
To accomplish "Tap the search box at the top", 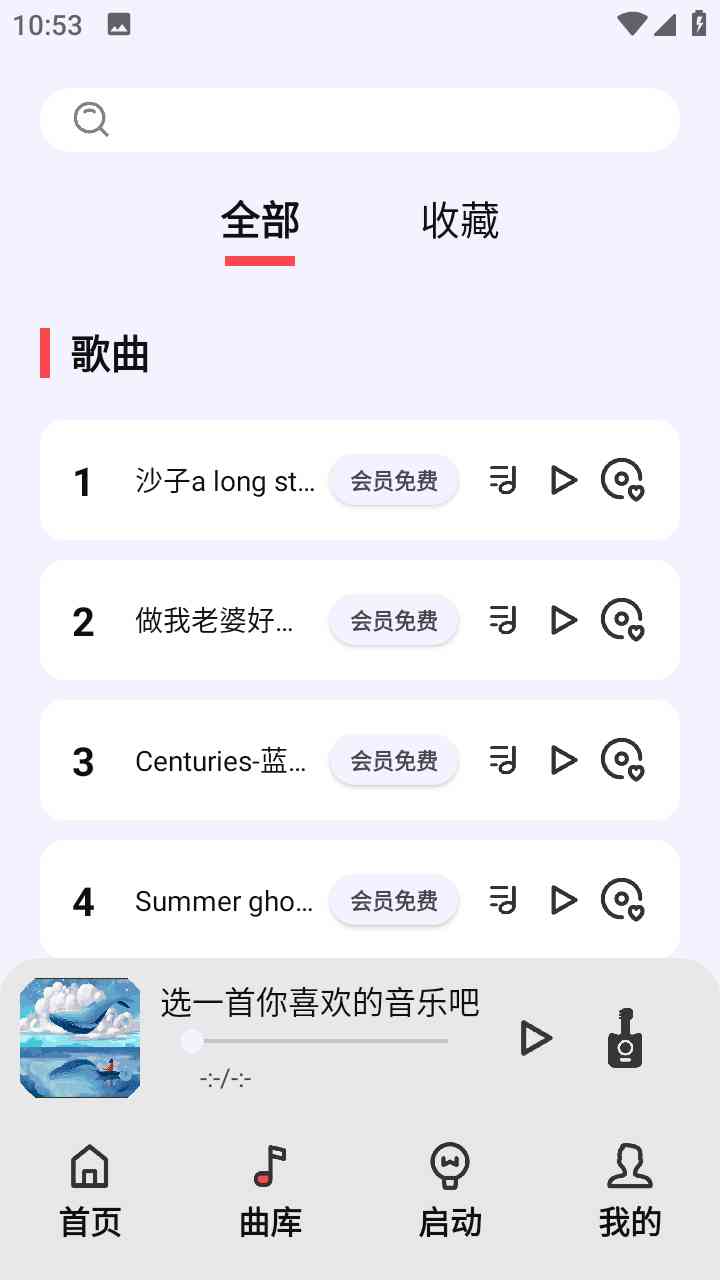I will [360, 120].
